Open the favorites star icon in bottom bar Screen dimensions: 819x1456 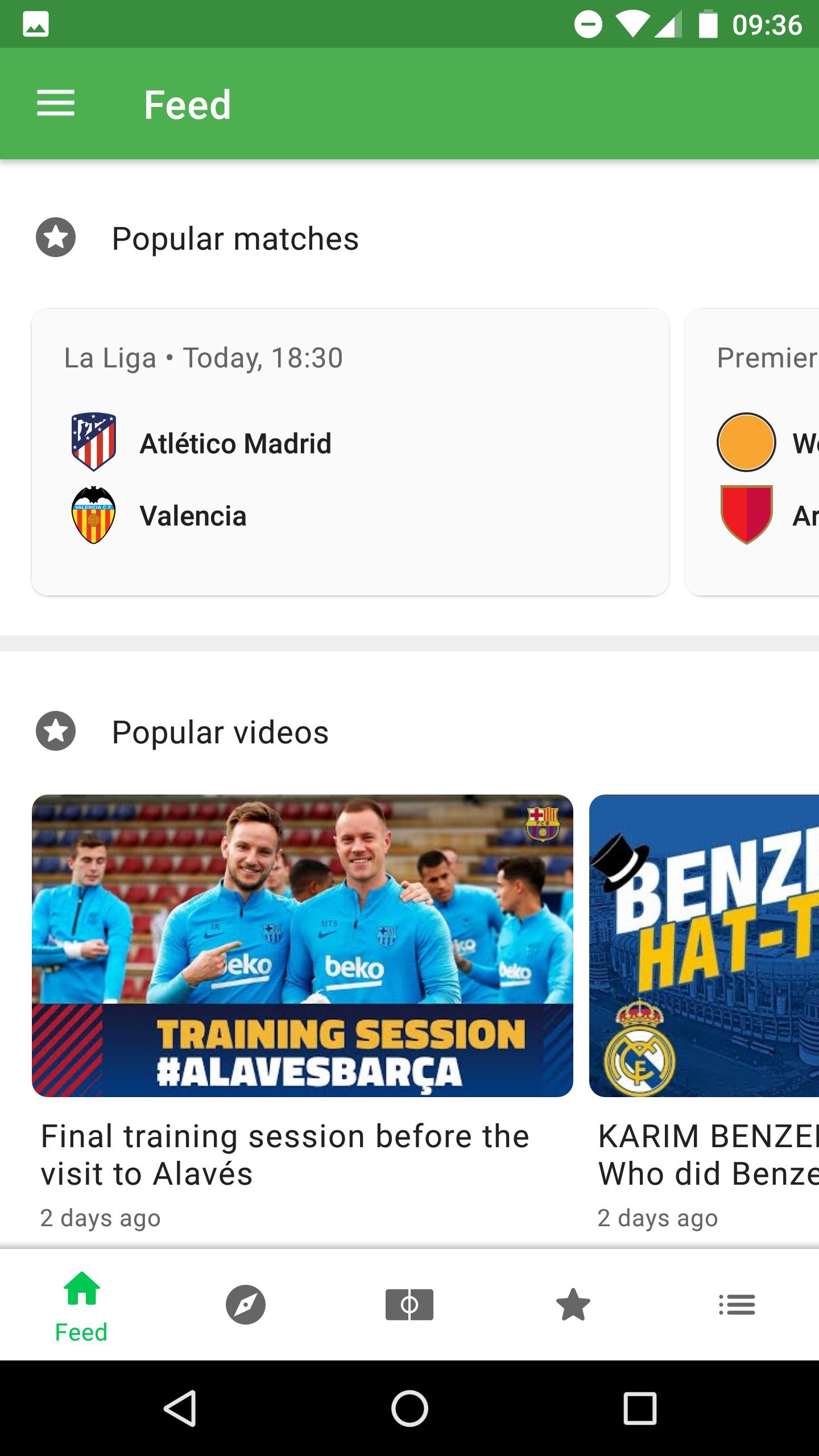(x=573, y=1305)
